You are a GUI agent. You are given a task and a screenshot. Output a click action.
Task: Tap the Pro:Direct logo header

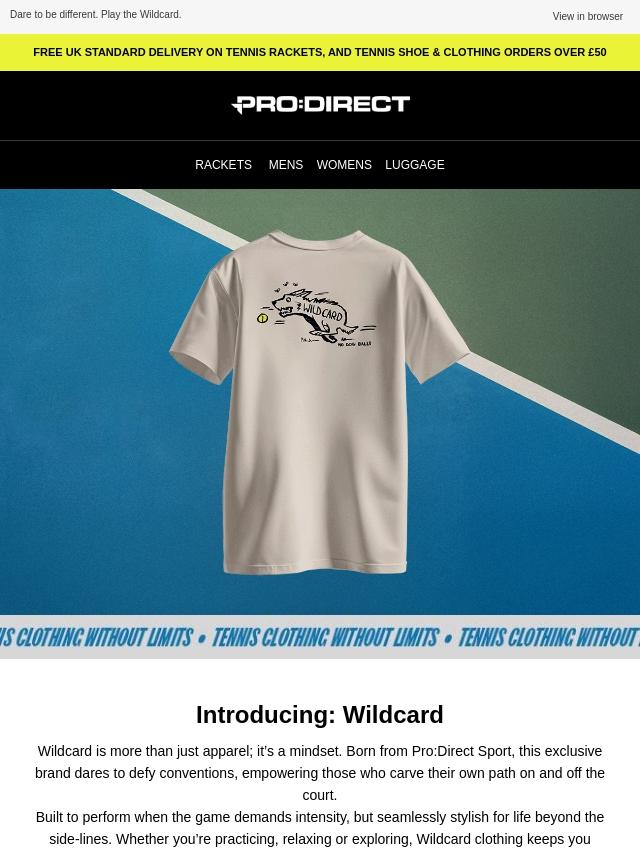pos(320,105)
